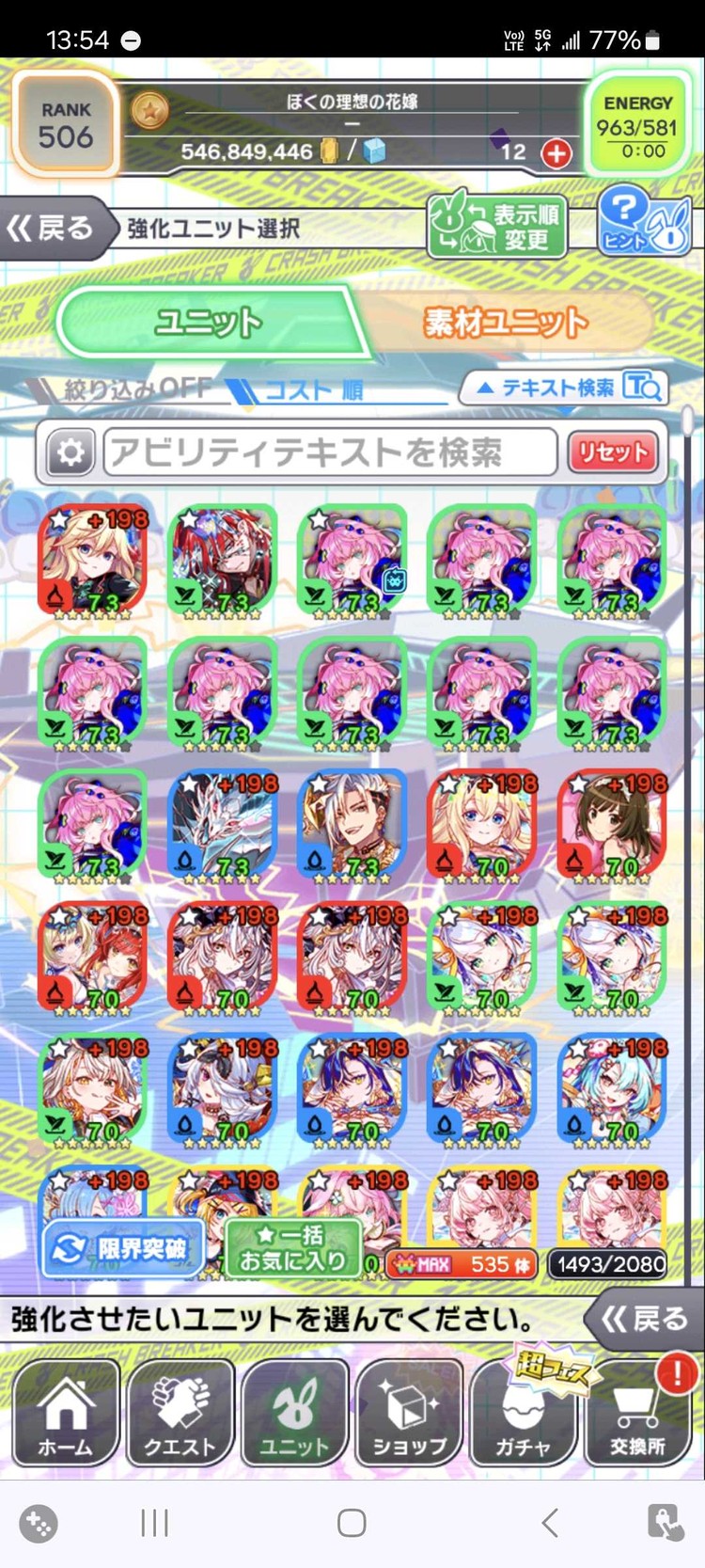Open the 限界突破 button
Screen dimensions: 705x1568
[x=122, y=1248]
